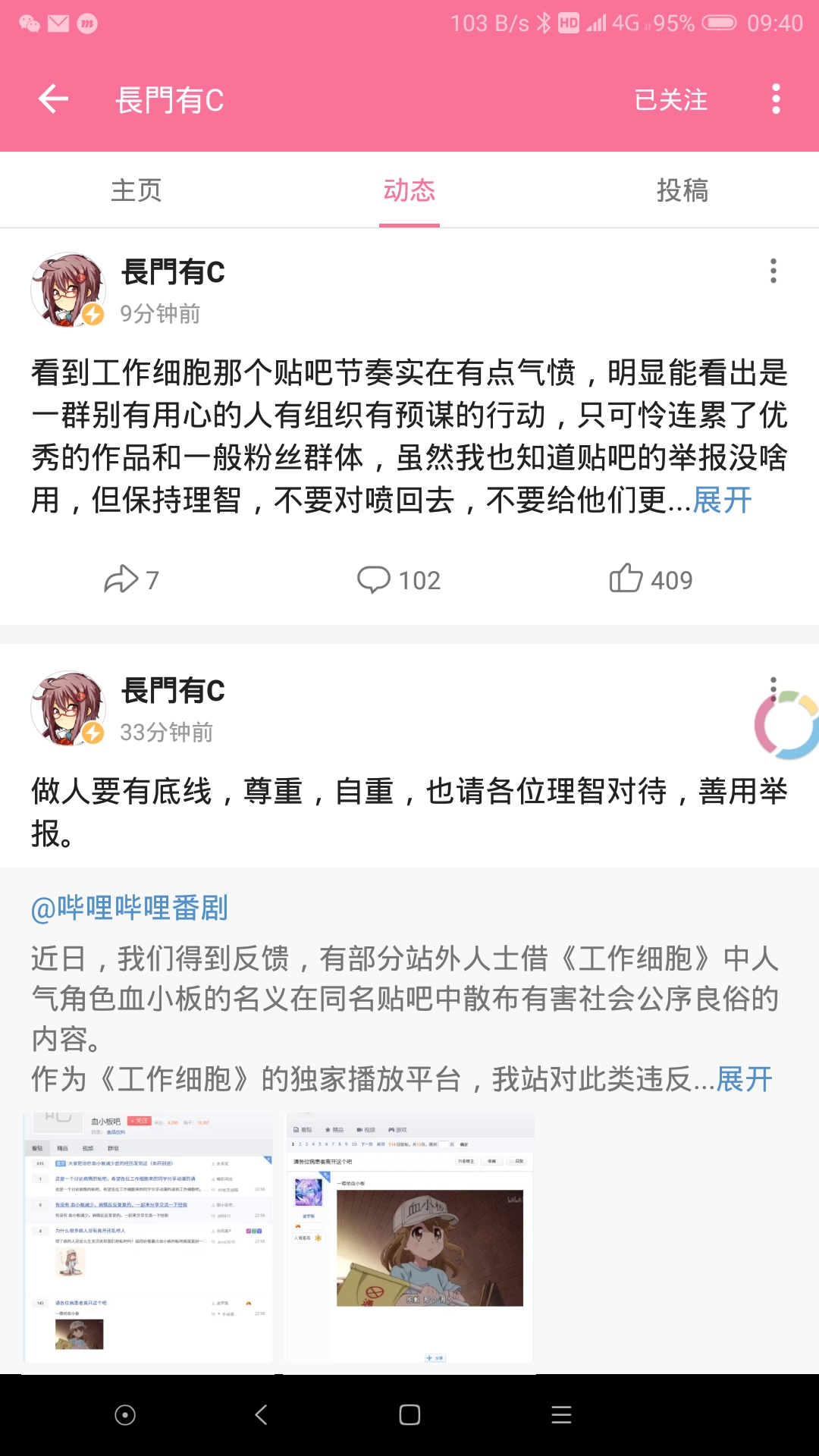Open options menu of the 9分钟前 post
This screenshot has height=1456, width=819.
pyautogui.click(x=773, y=271)
